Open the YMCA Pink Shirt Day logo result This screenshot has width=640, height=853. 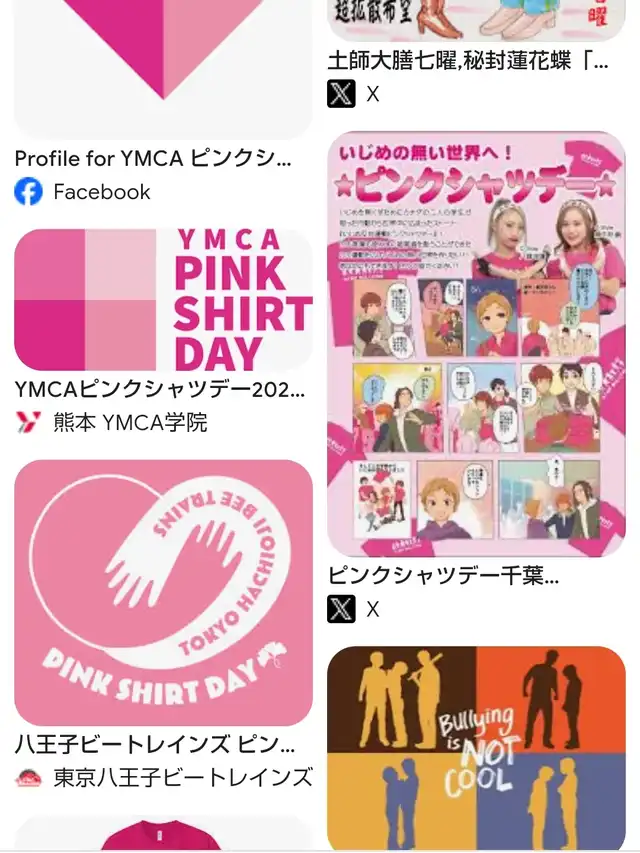coord(163,300)
